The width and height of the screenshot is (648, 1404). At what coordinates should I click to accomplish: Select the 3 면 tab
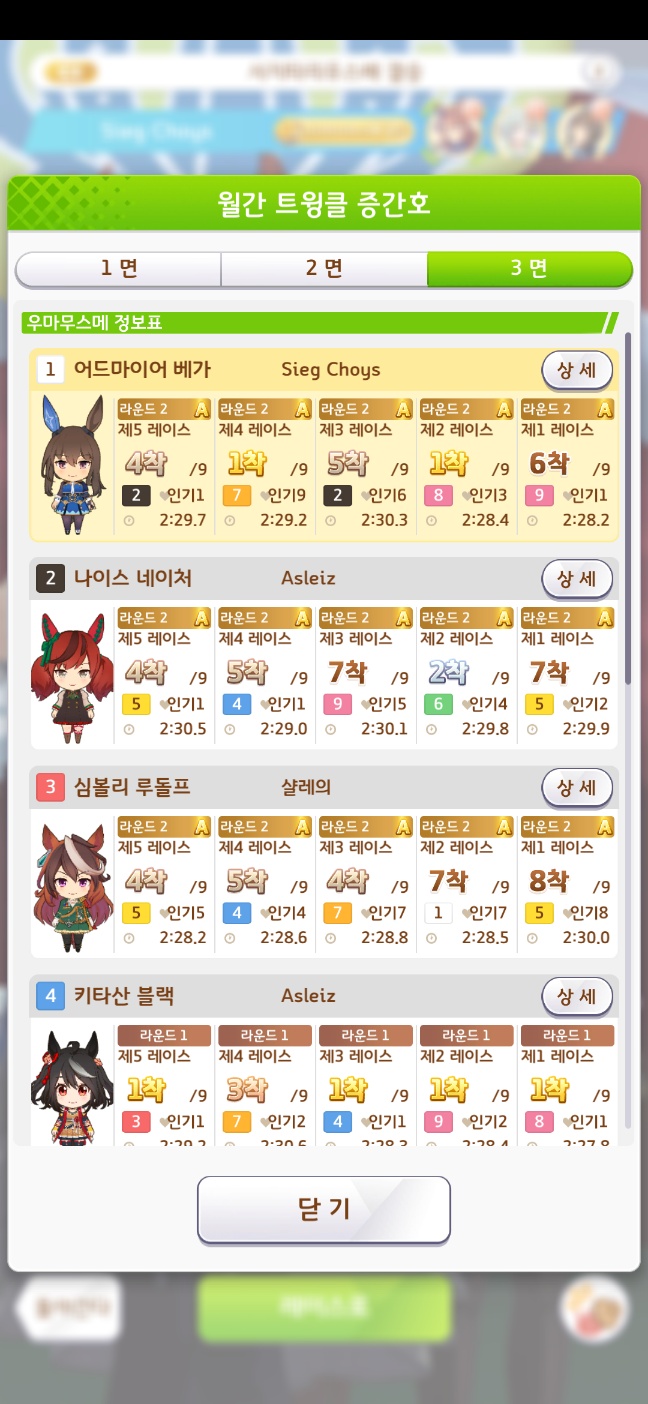529,268
